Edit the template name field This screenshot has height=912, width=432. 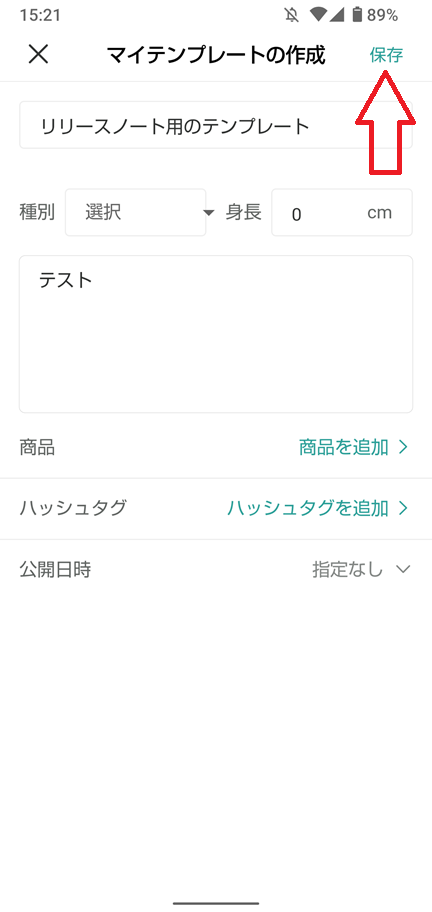[x=216, y=125]
